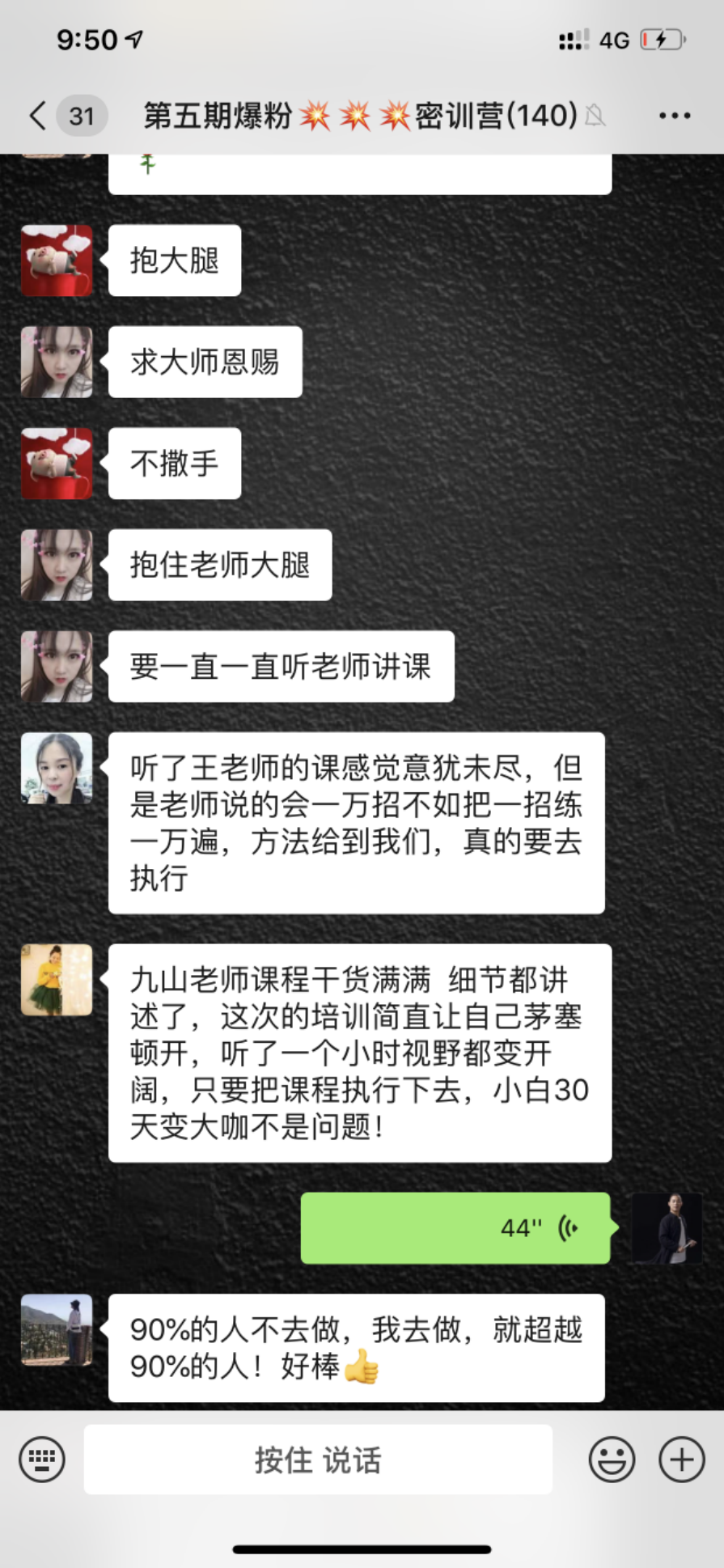Open the avatar beside 听了王老师的课 message
Screen dimensions: 724x1568
pyautogui.click(x=57, y=769)
